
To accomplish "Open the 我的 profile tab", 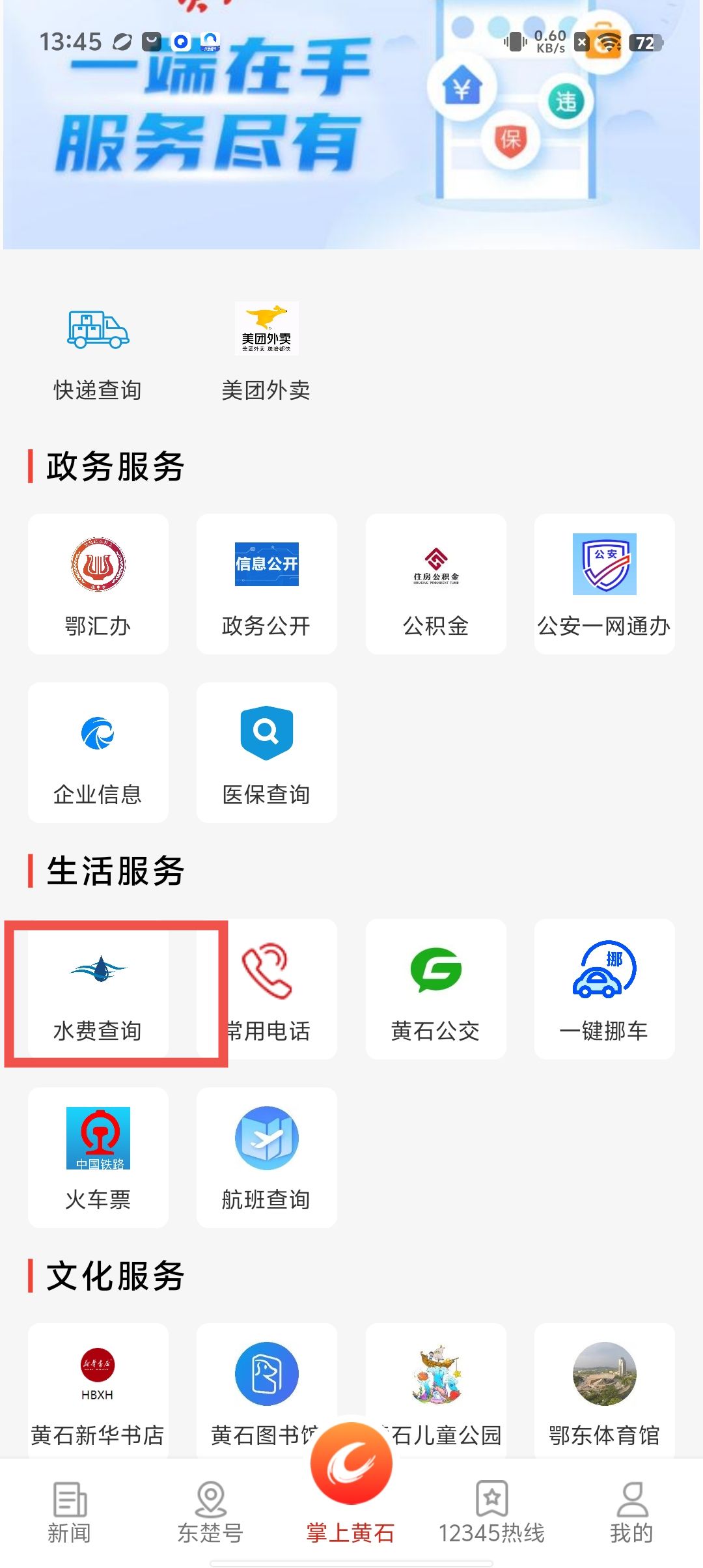I will pyautogui.click(x=631, y=1512).
